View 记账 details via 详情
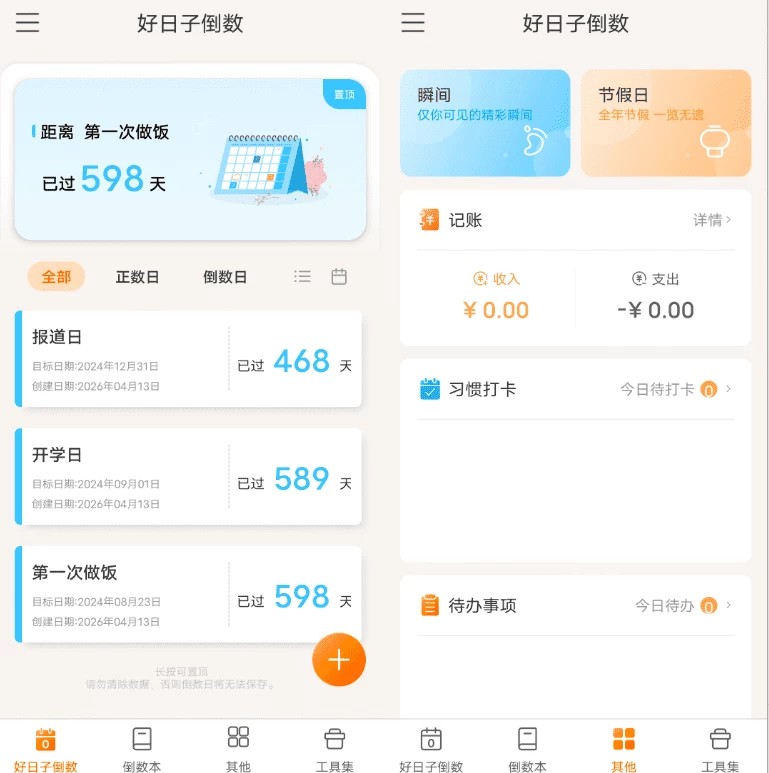This screenshot has height=773, width=769. tap(712, 220)
